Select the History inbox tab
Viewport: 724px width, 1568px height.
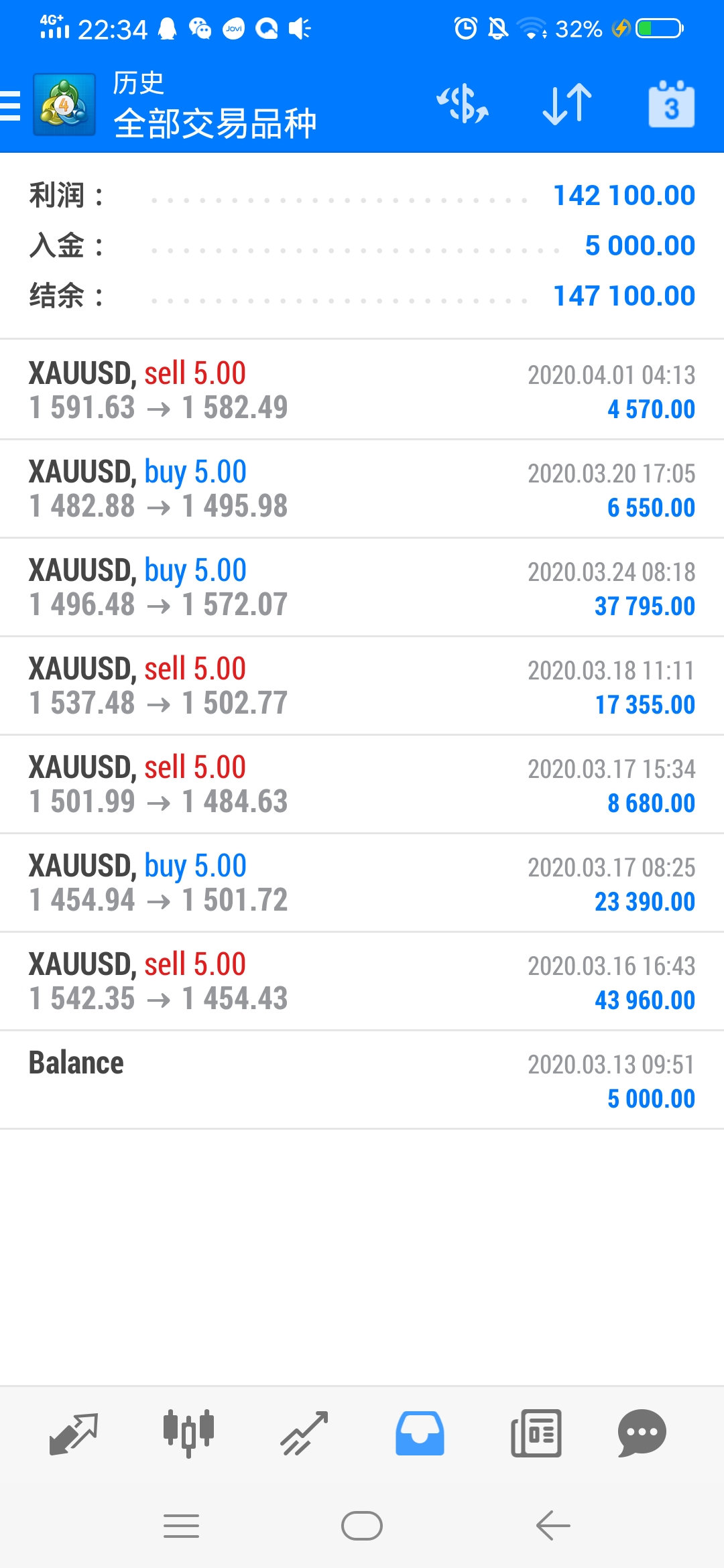[420, 1434]
